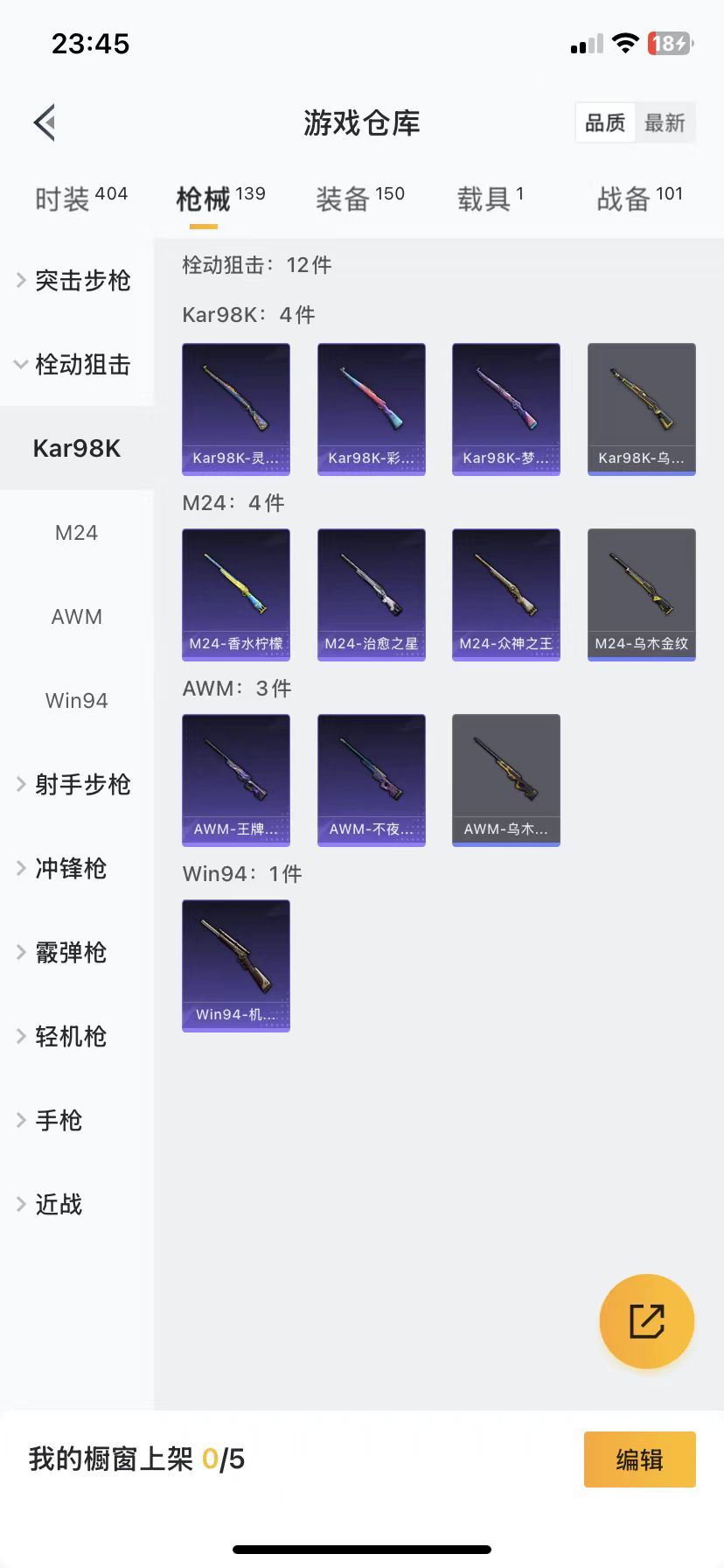Image resolution: width=724 pixels, height=1568 pixels.
Task: Collapse the 栓动狙击 category
Action: pyautogui.click(x=76, y=365)
